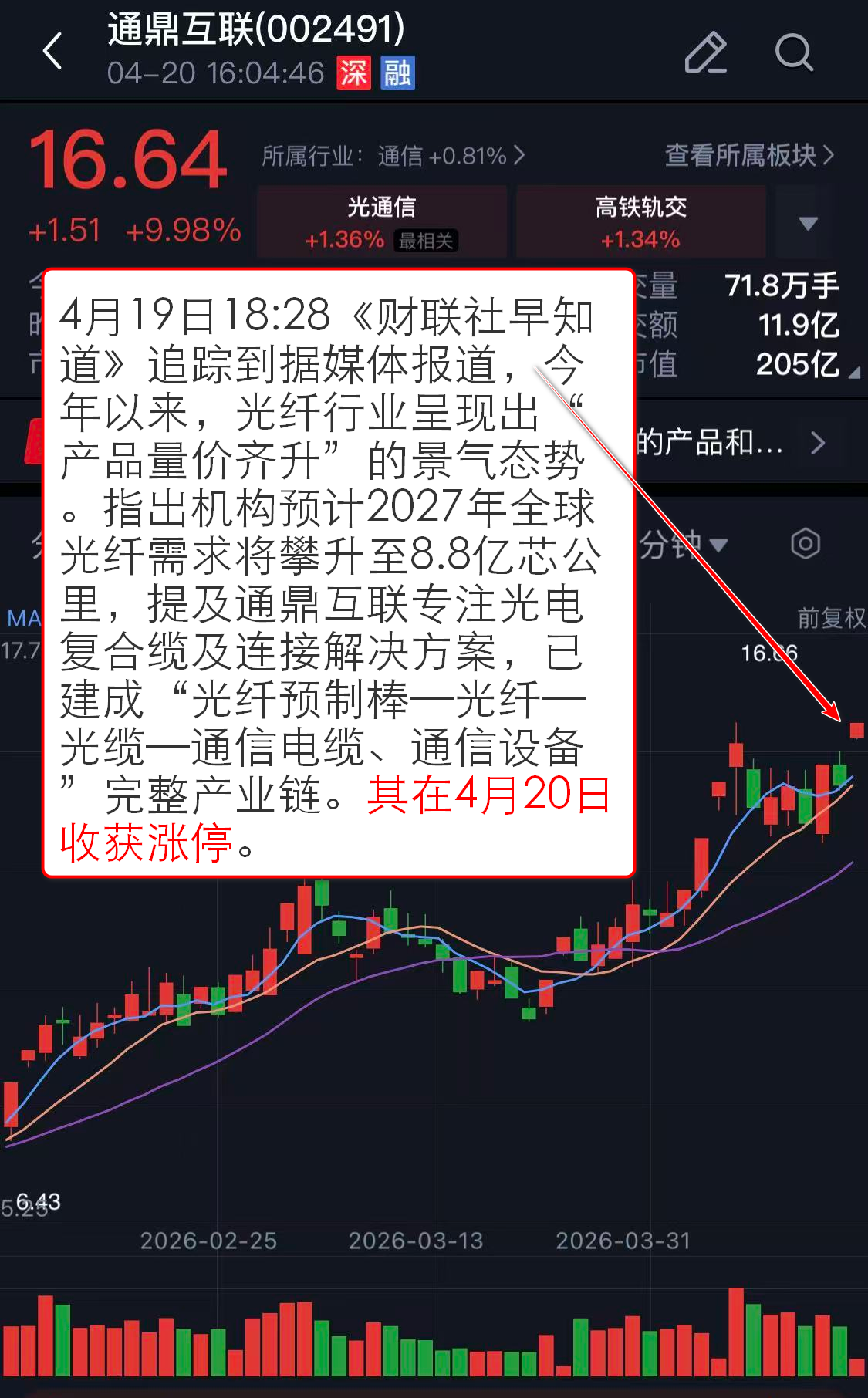Screen dimensions: 868x1398
Task: Open stock search
Action: coord(793,52)
